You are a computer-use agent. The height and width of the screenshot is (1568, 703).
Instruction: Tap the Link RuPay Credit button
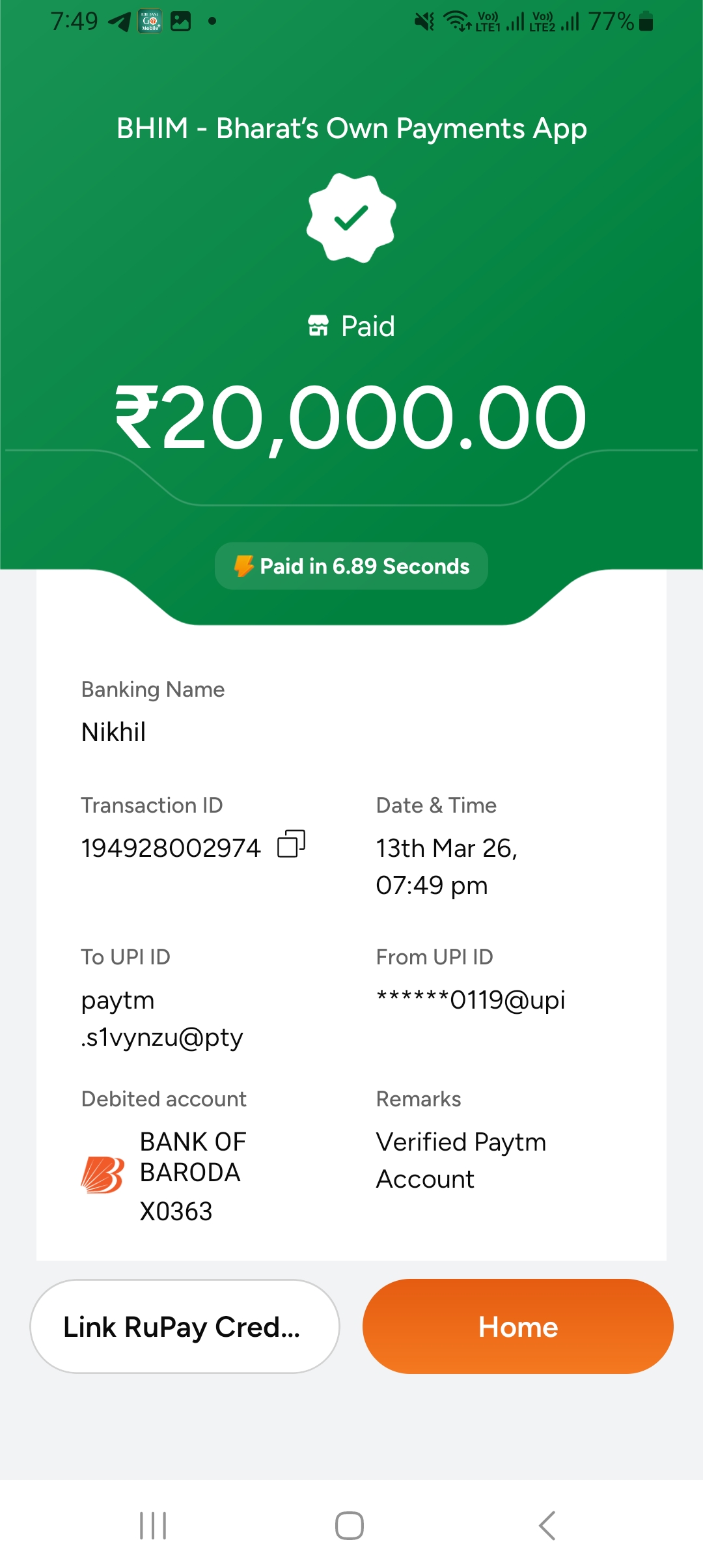coord(185,1326)
